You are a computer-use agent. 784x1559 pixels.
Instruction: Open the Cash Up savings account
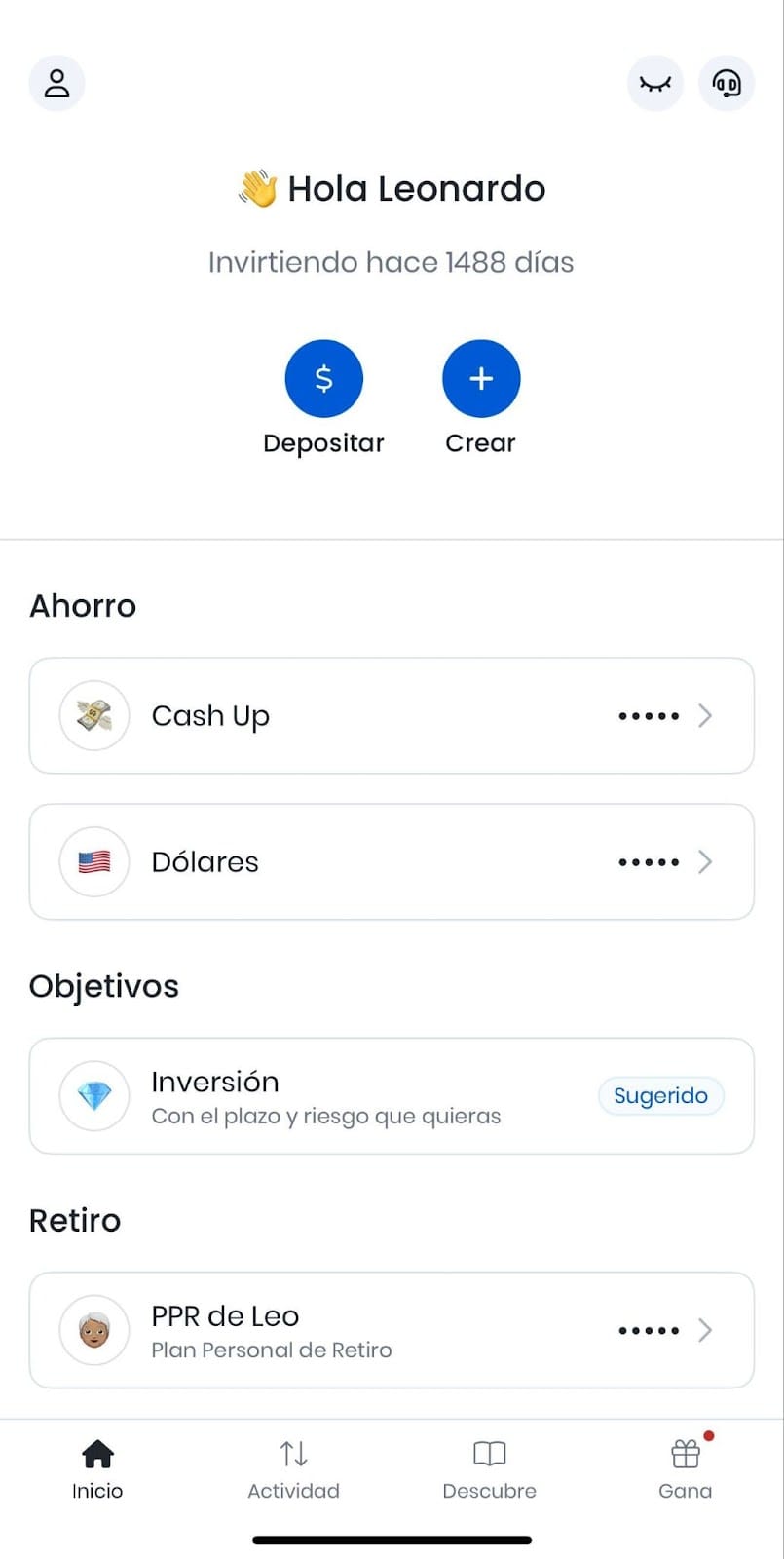[392, 716]
